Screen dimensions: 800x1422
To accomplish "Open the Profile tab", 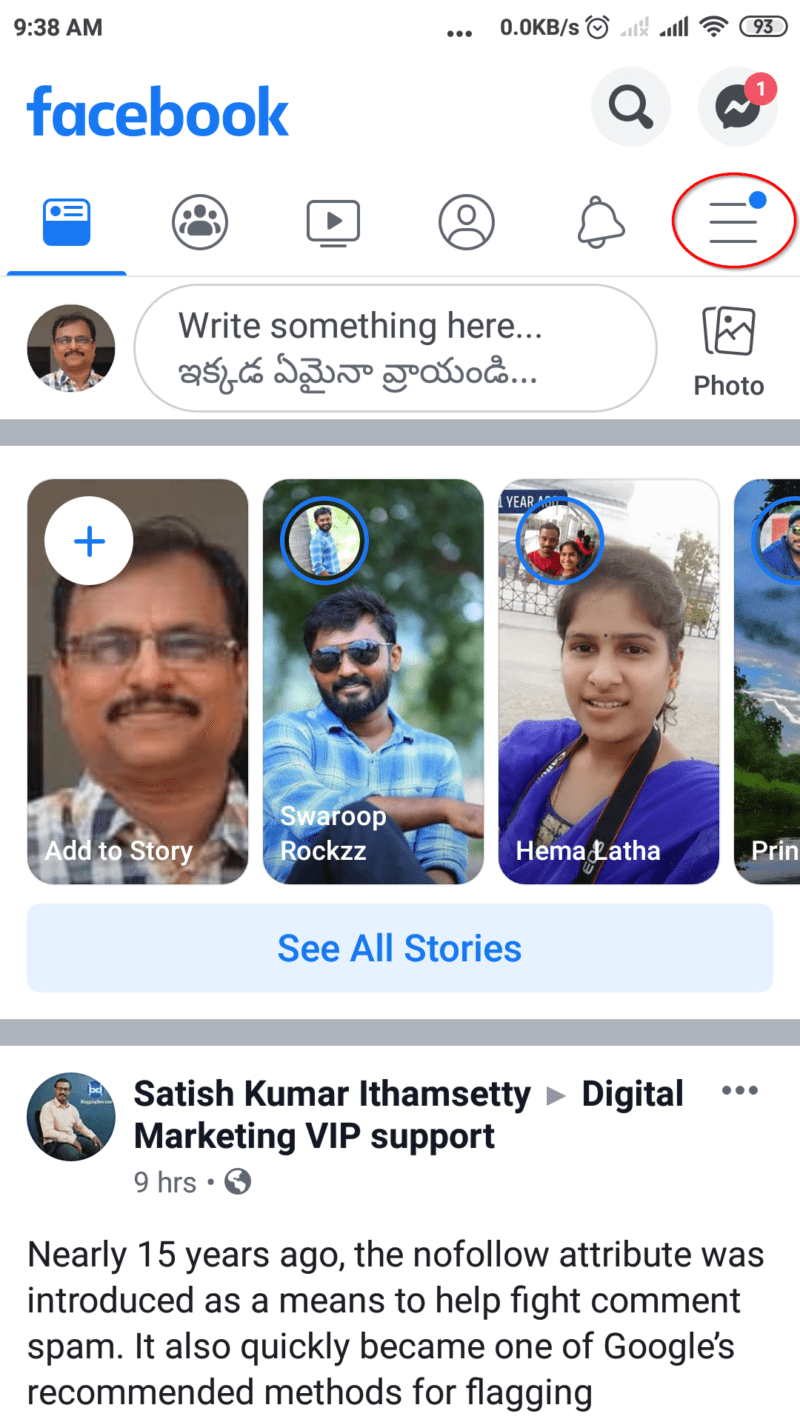I will [x=466, y=221].
